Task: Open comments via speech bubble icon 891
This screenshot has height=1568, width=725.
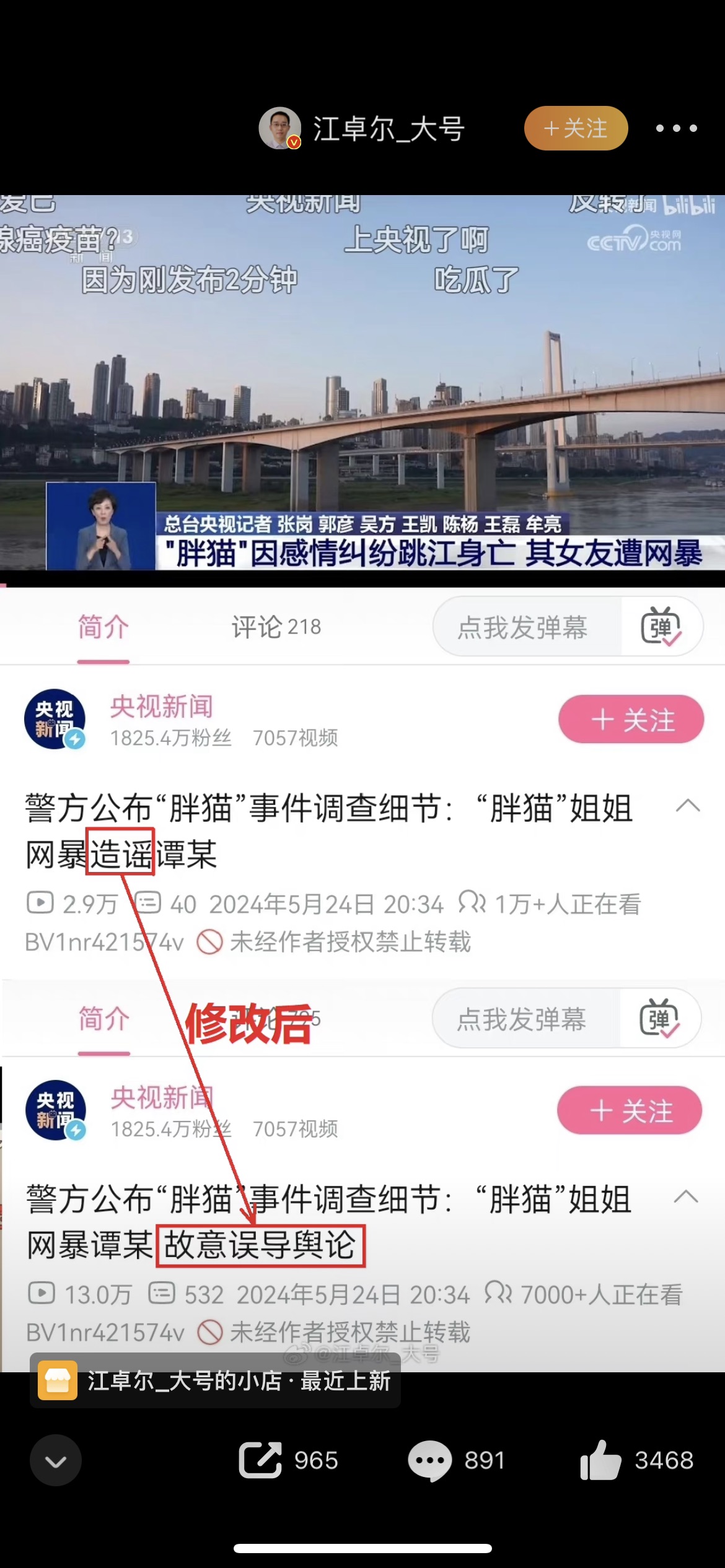Action: pos(431,1460)
